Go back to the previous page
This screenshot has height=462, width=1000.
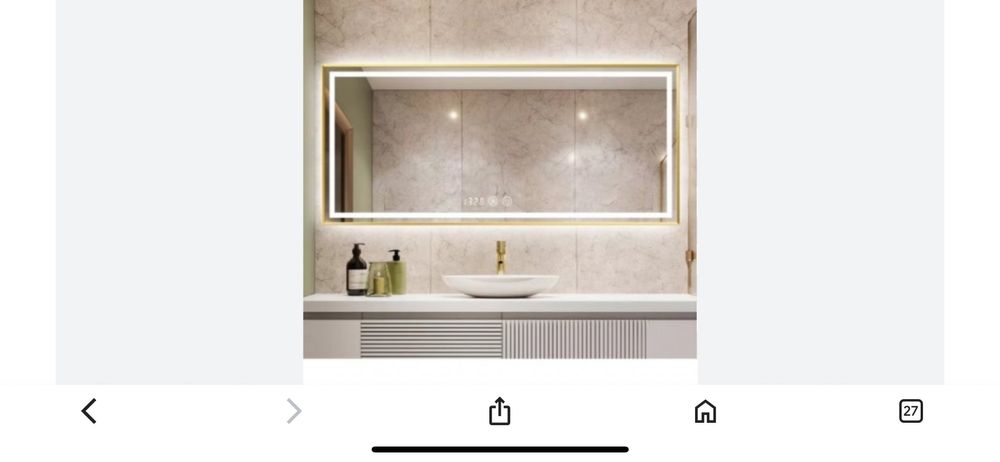89,411
